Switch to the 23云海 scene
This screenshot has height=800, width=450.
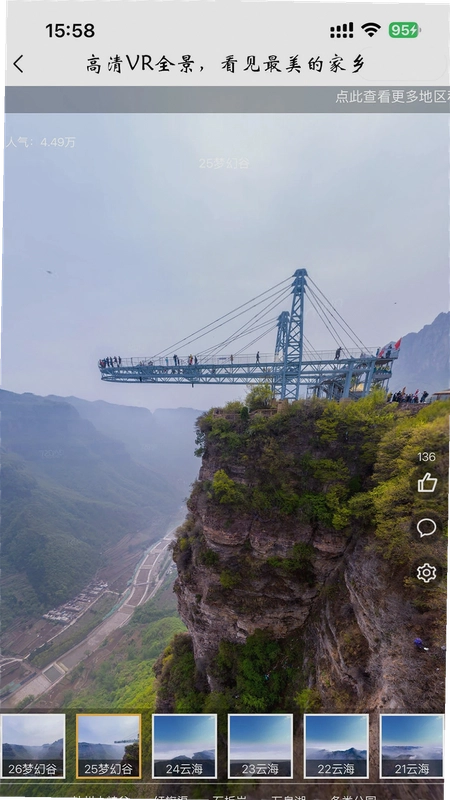pos(260,746)
